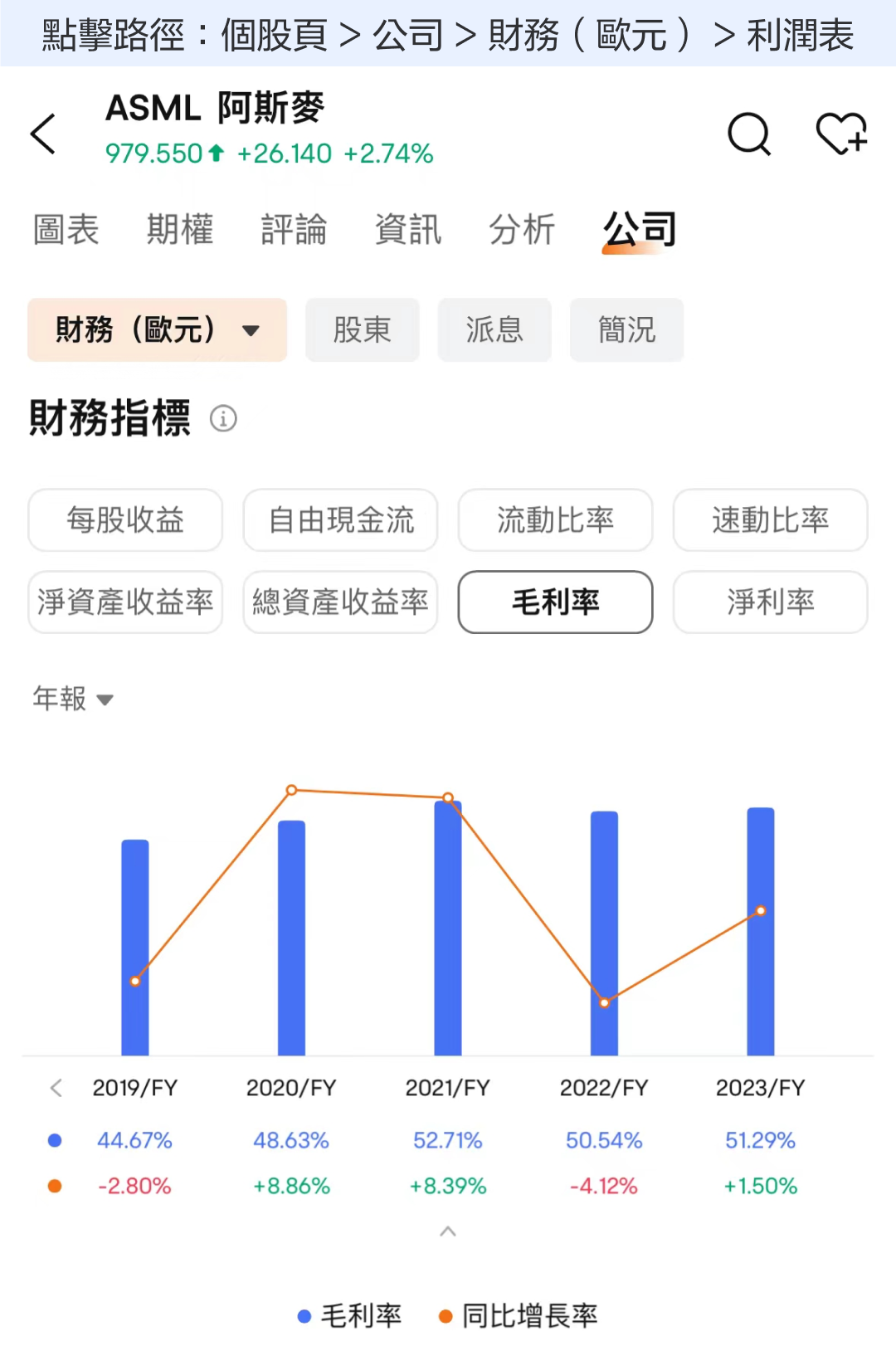Viewport: 896px width, 1360px height.
Task: Open the 財務（歐元）dropdown
Action: 157,329
